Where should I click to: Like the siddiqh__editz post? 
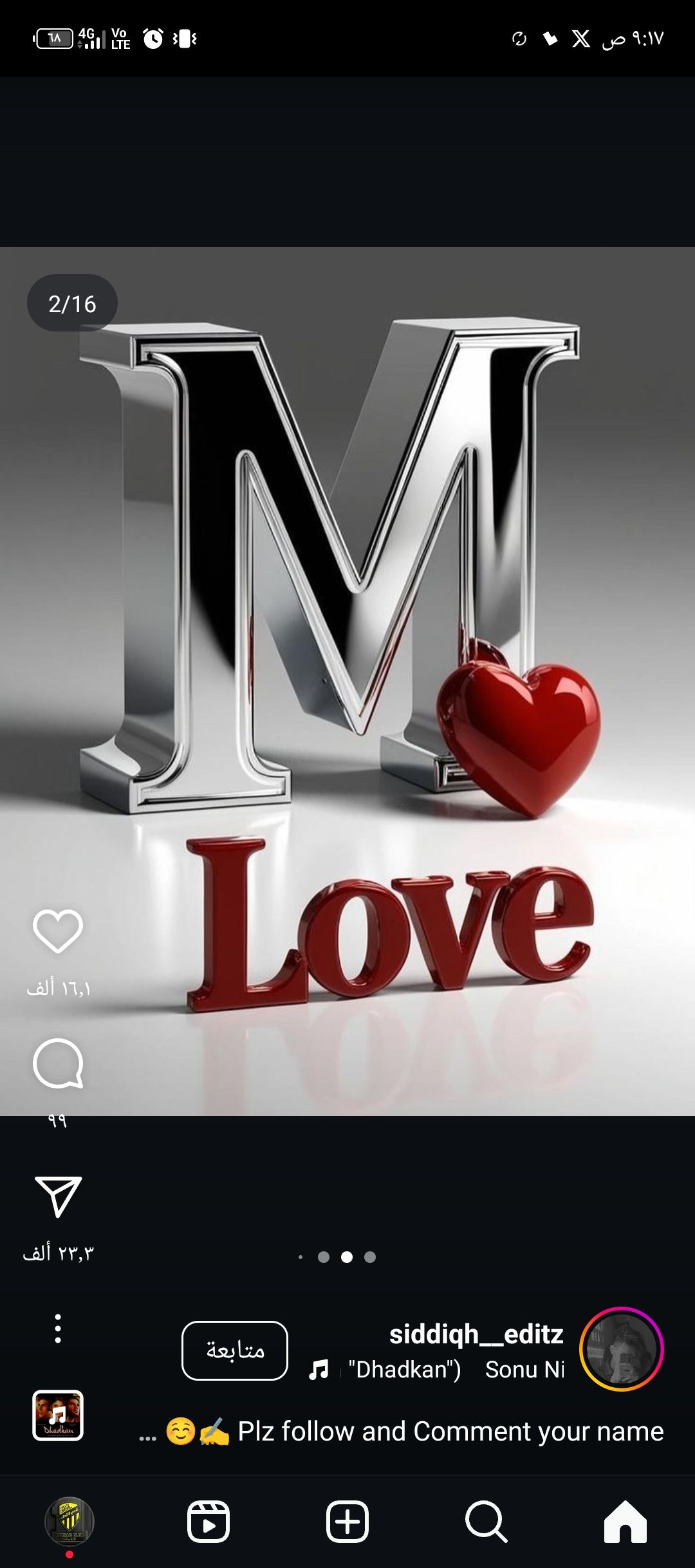pos(58,931)
